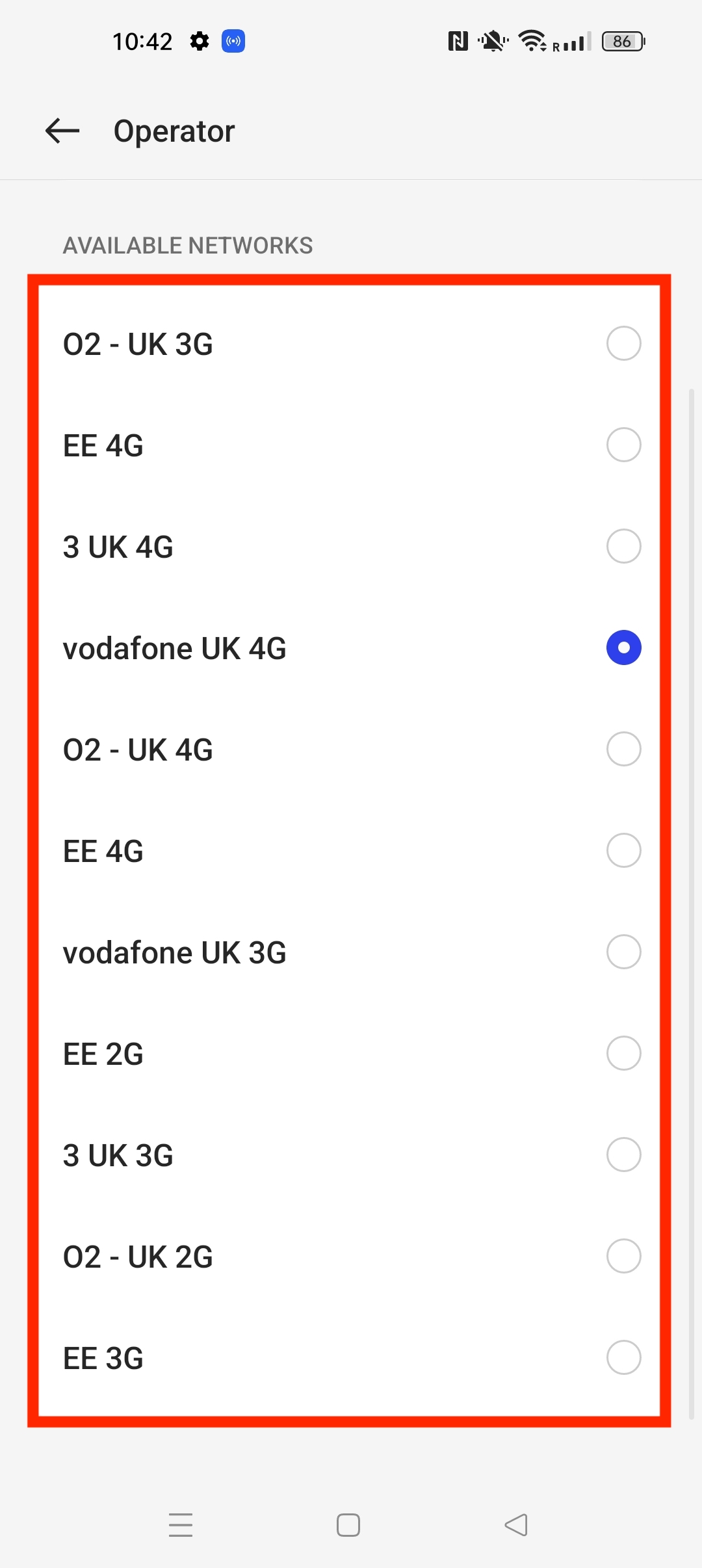Viewport: 702px width, 1568px height.
Task: Tap the vibrate mode icon in status bar
Action: (492, 41)
